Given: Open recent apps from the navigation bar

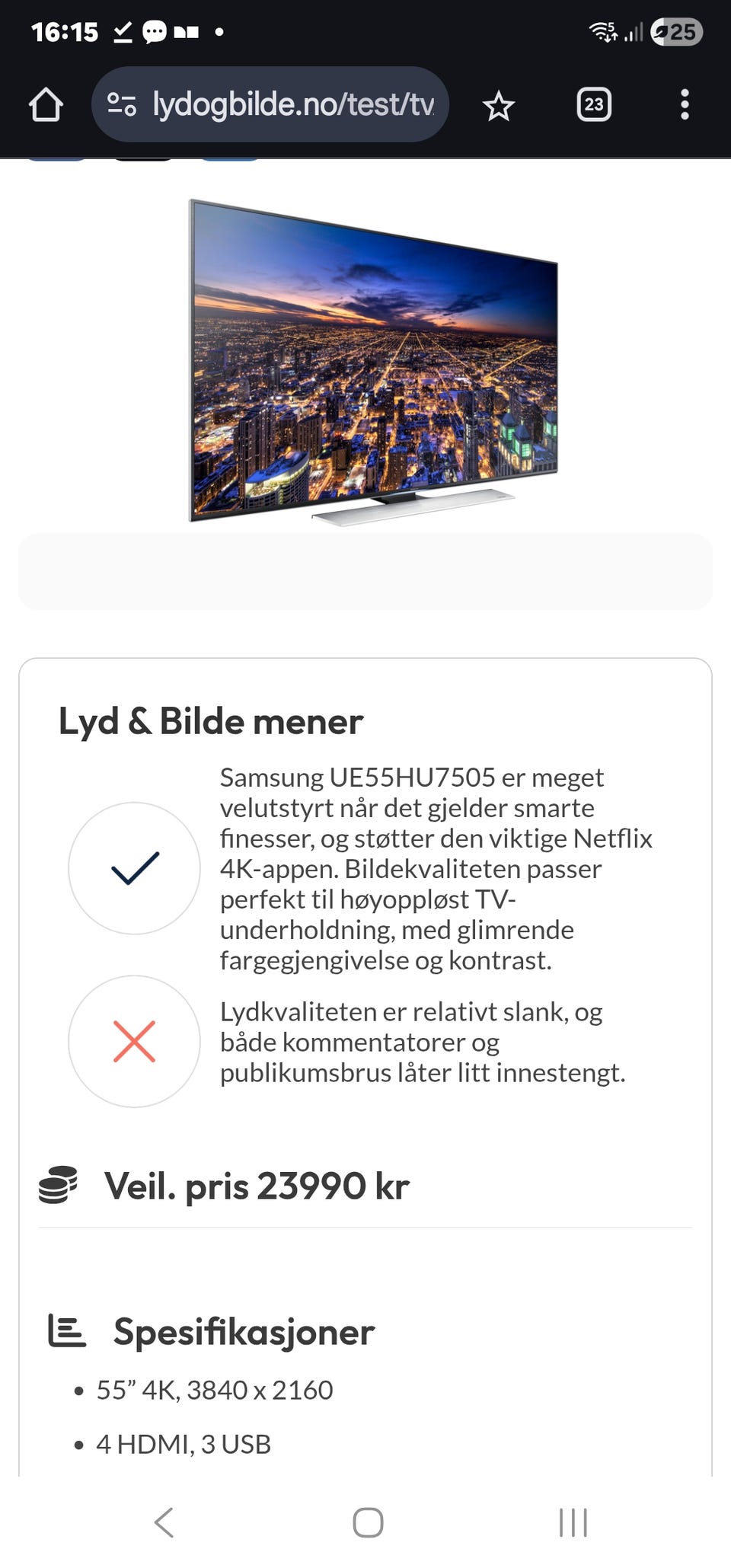Looking at the screenshot, I should point(573,1522).
